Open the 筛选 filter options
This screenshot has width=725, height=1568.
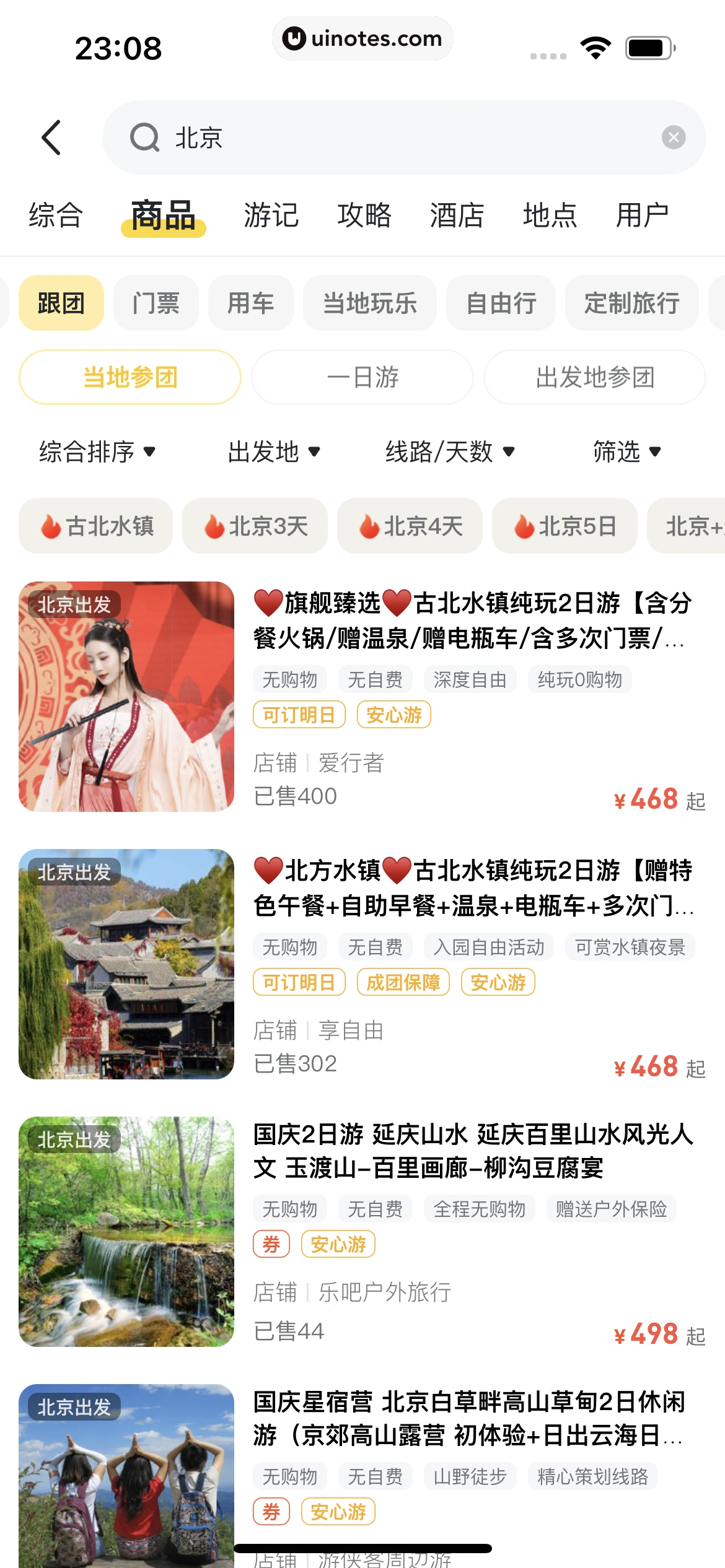(626, 452)
